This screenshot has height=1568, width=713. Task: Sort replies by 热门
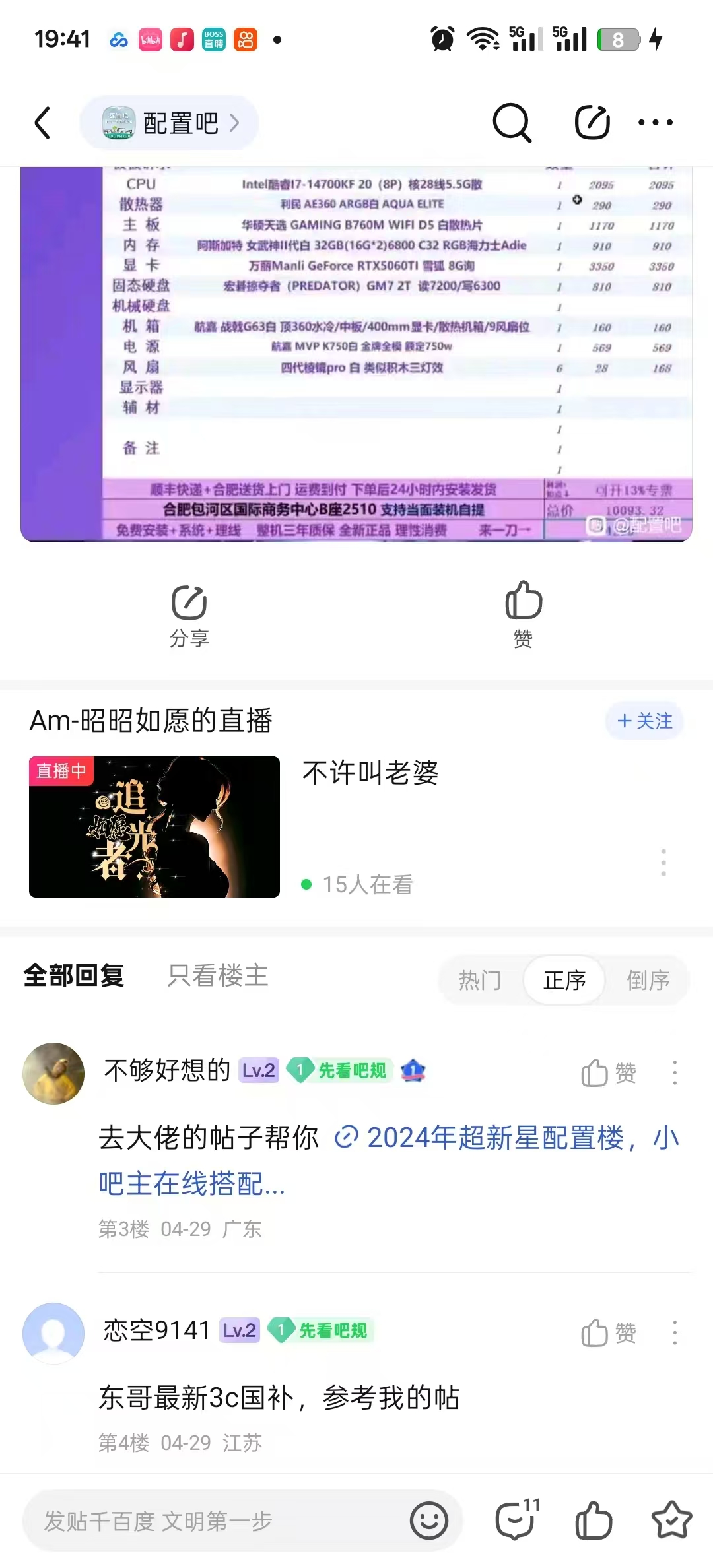click(x=480, y=980)
